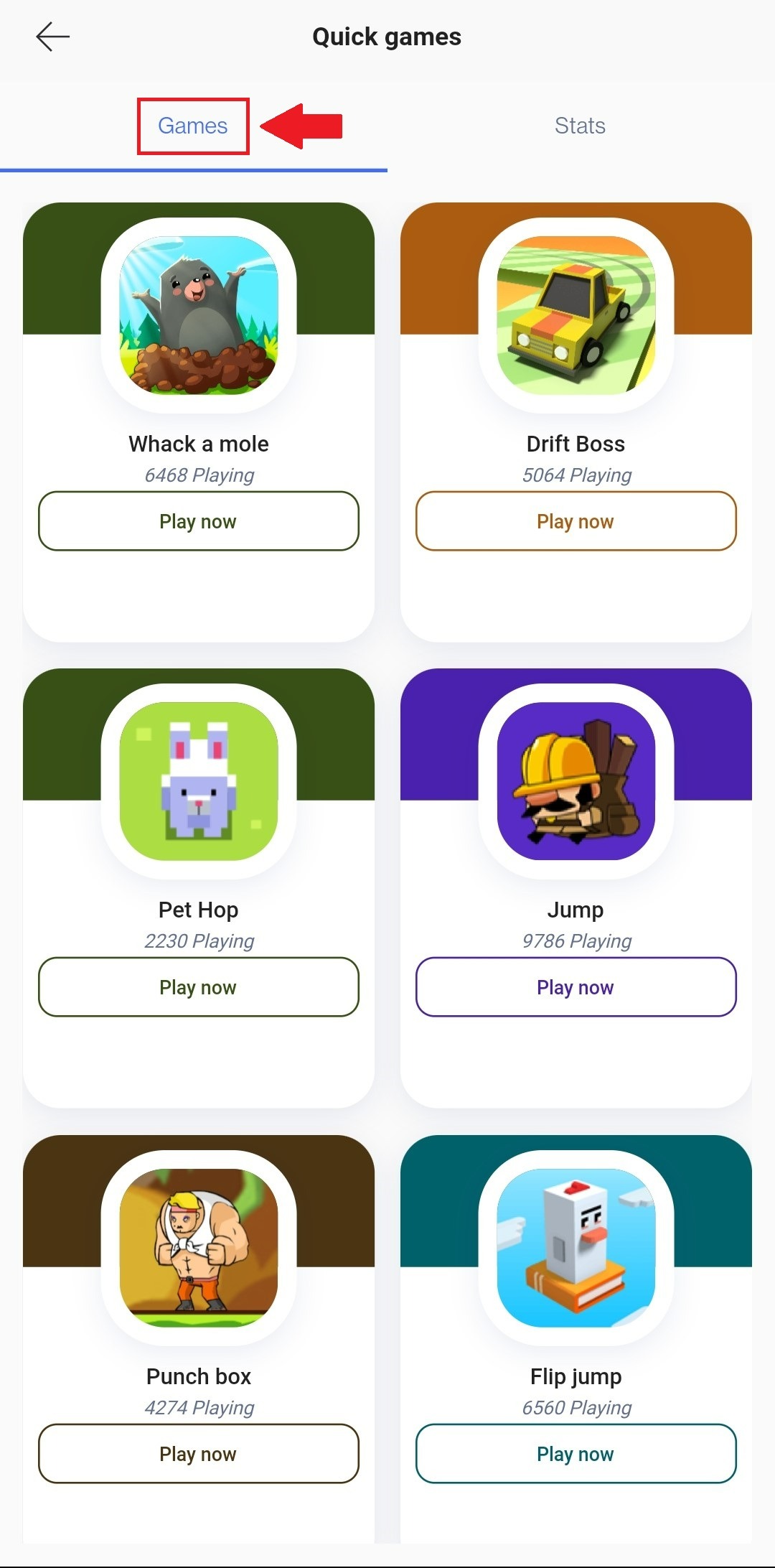The width and height of the screenshot is (775, 1568).
Task: Go back with the arrow icon
Action: (x=52, y=37)
